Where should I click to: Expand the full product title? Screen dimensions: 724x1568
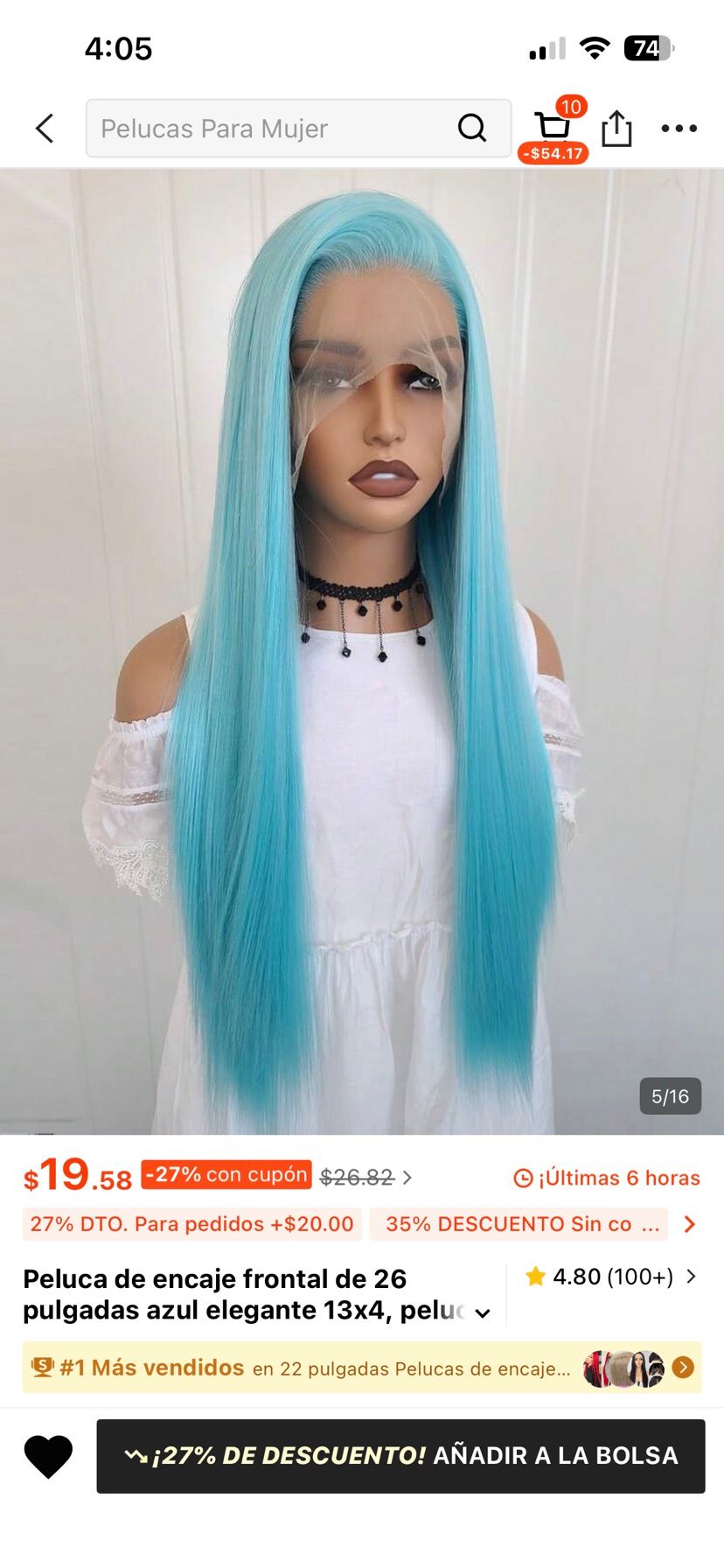coord(483,1313)
